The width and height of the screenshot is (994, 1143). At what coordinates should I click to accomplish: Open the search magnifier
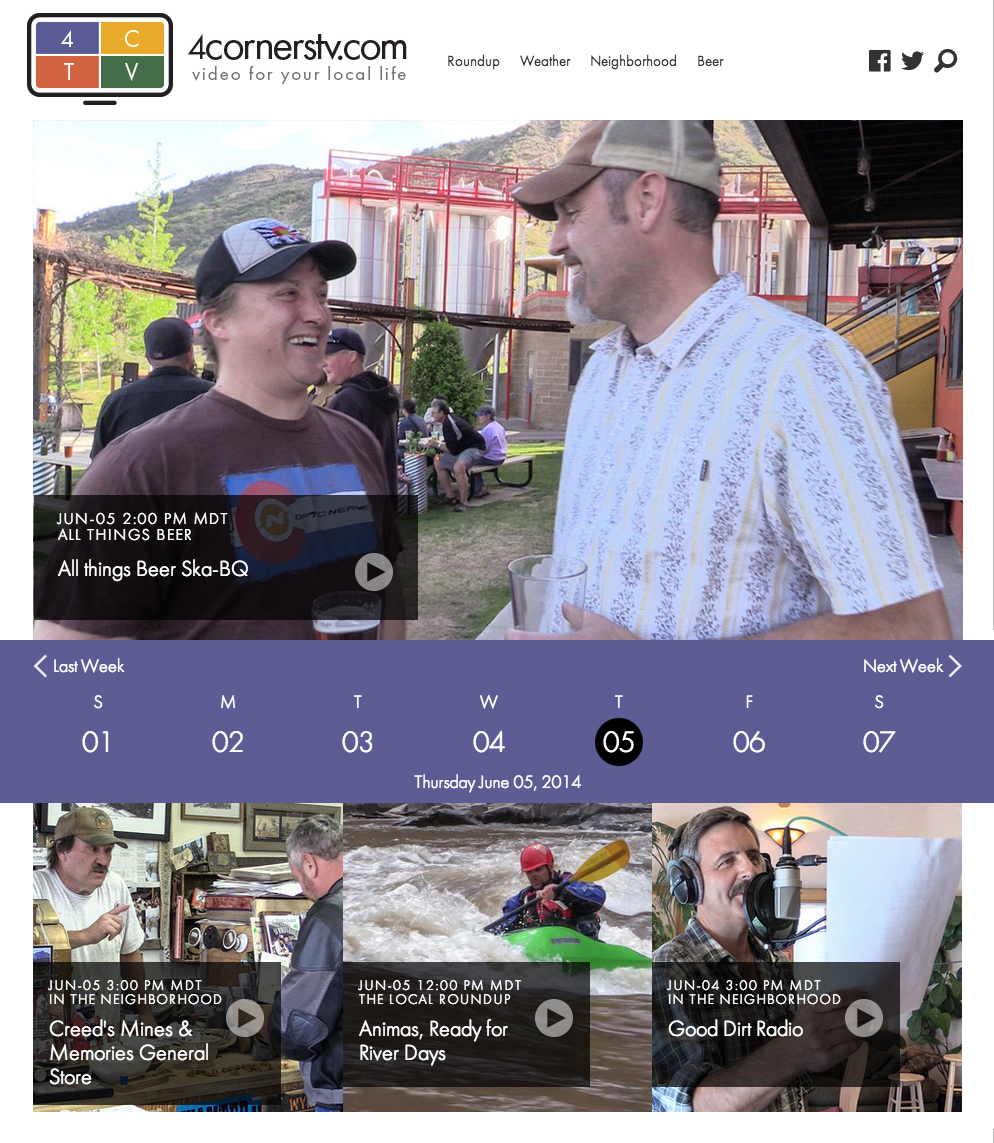945,61
